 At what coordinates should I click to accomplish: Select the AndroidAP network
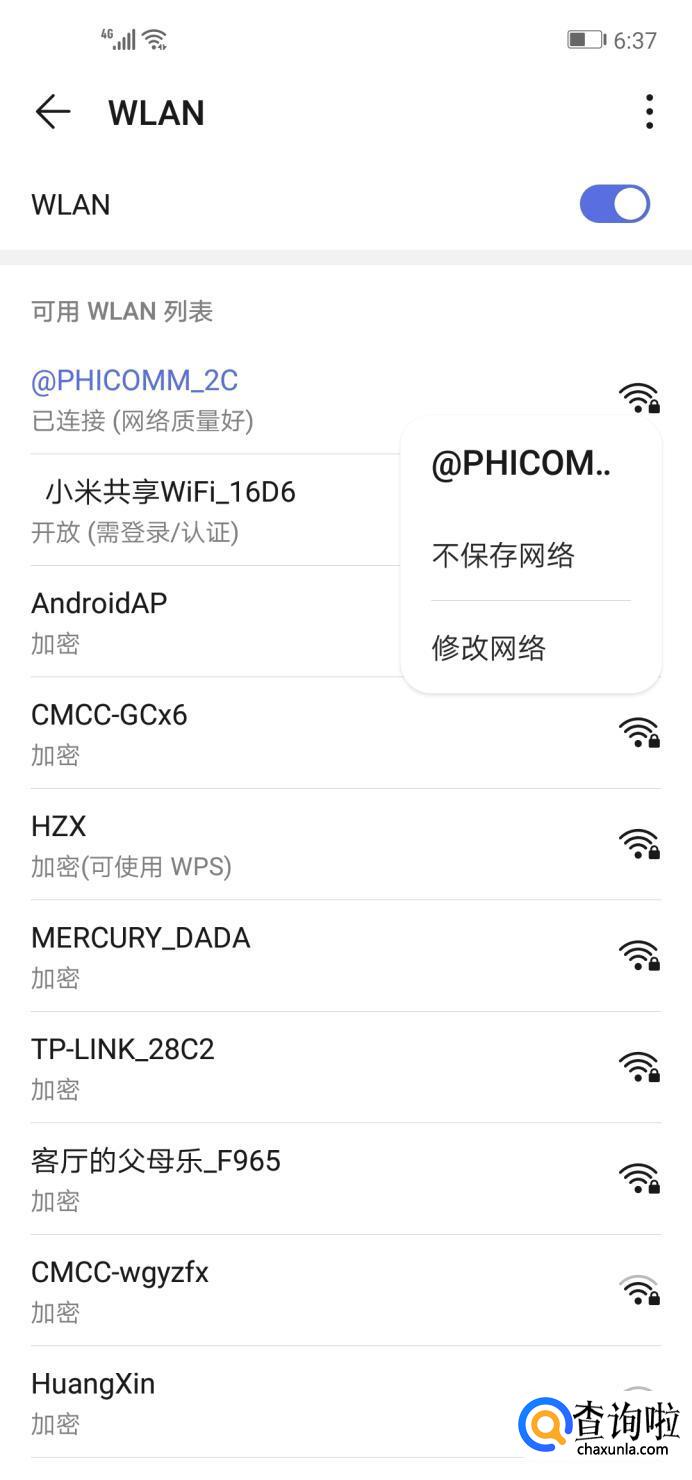pos(200,621)
